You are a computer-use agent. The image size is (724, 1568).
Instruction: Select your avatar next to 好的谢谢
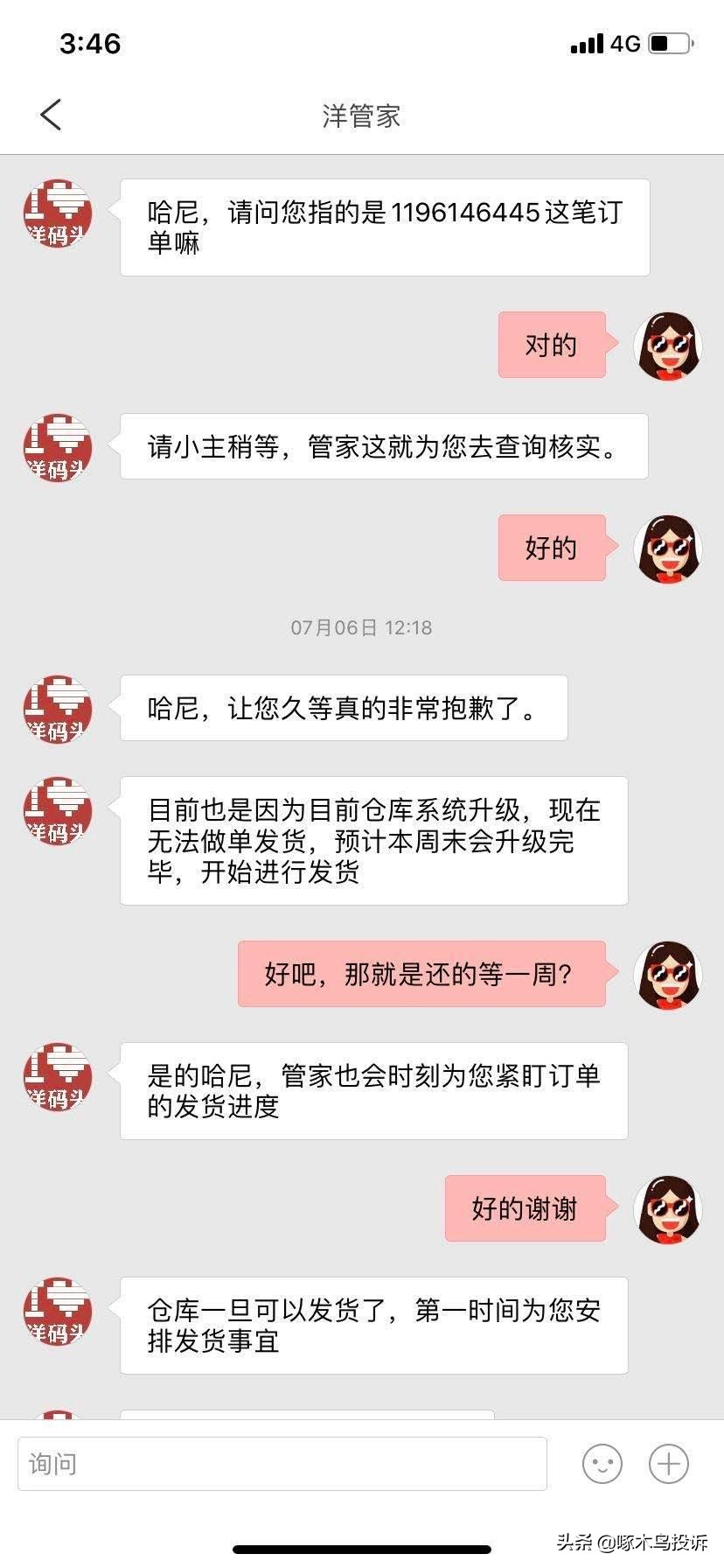tap(668, 1208)
